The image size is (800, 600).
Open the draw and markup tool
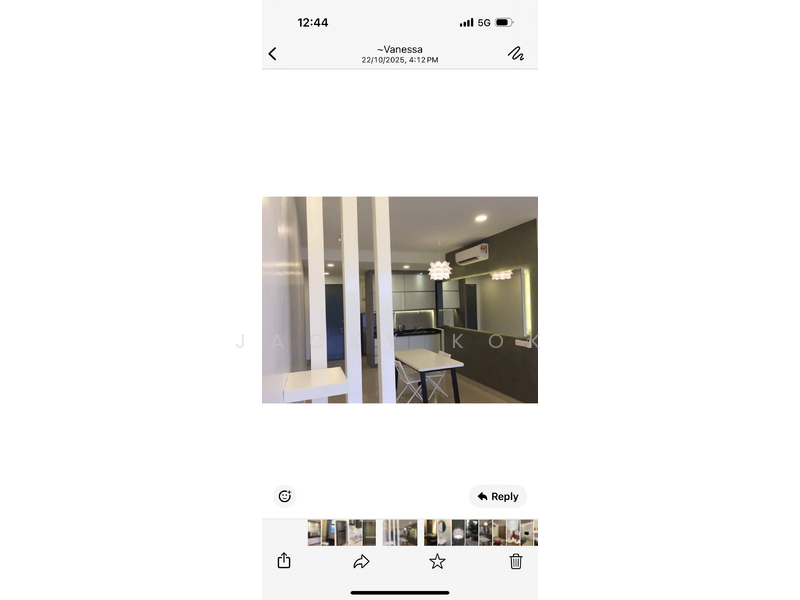click(x=516, y=54)
